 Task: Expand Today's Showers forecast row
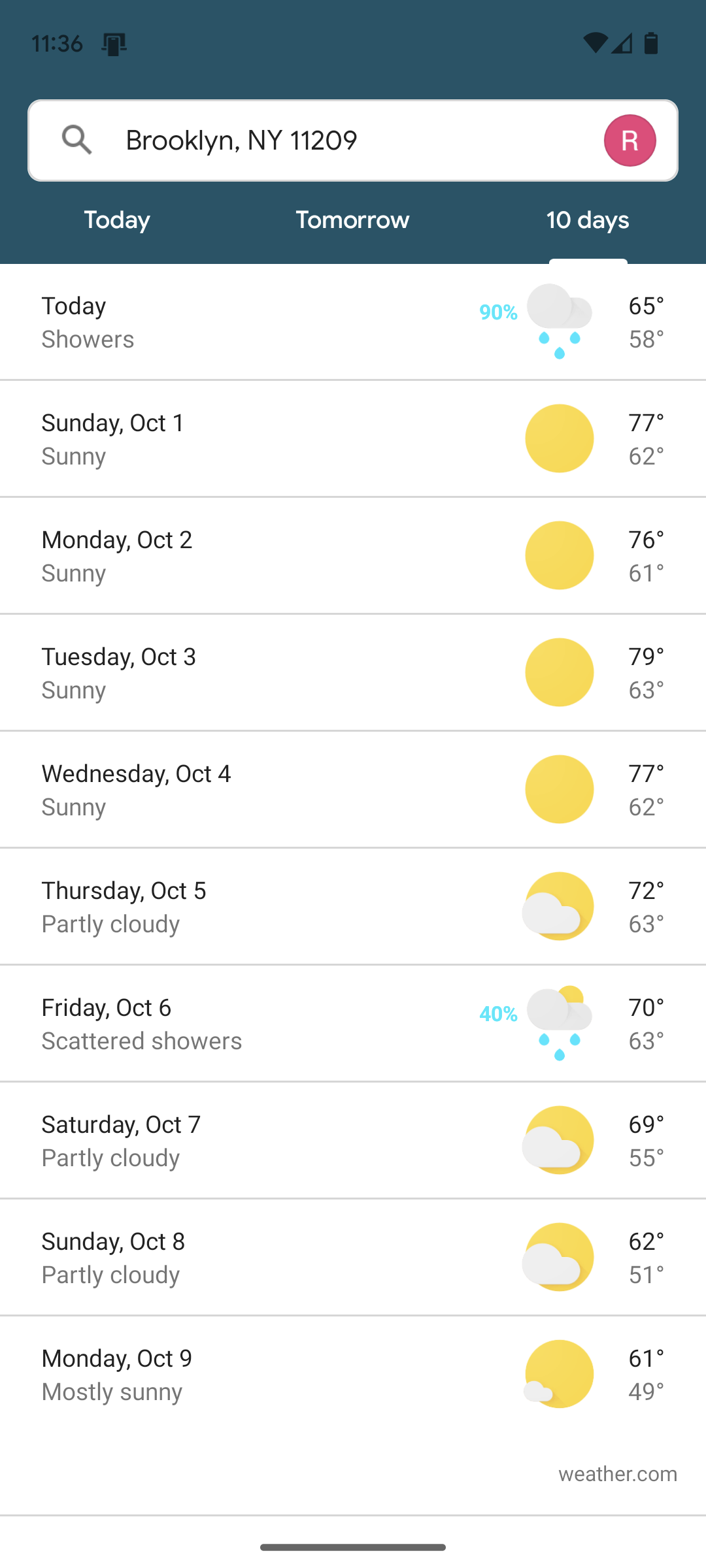[x=353, y=322]
